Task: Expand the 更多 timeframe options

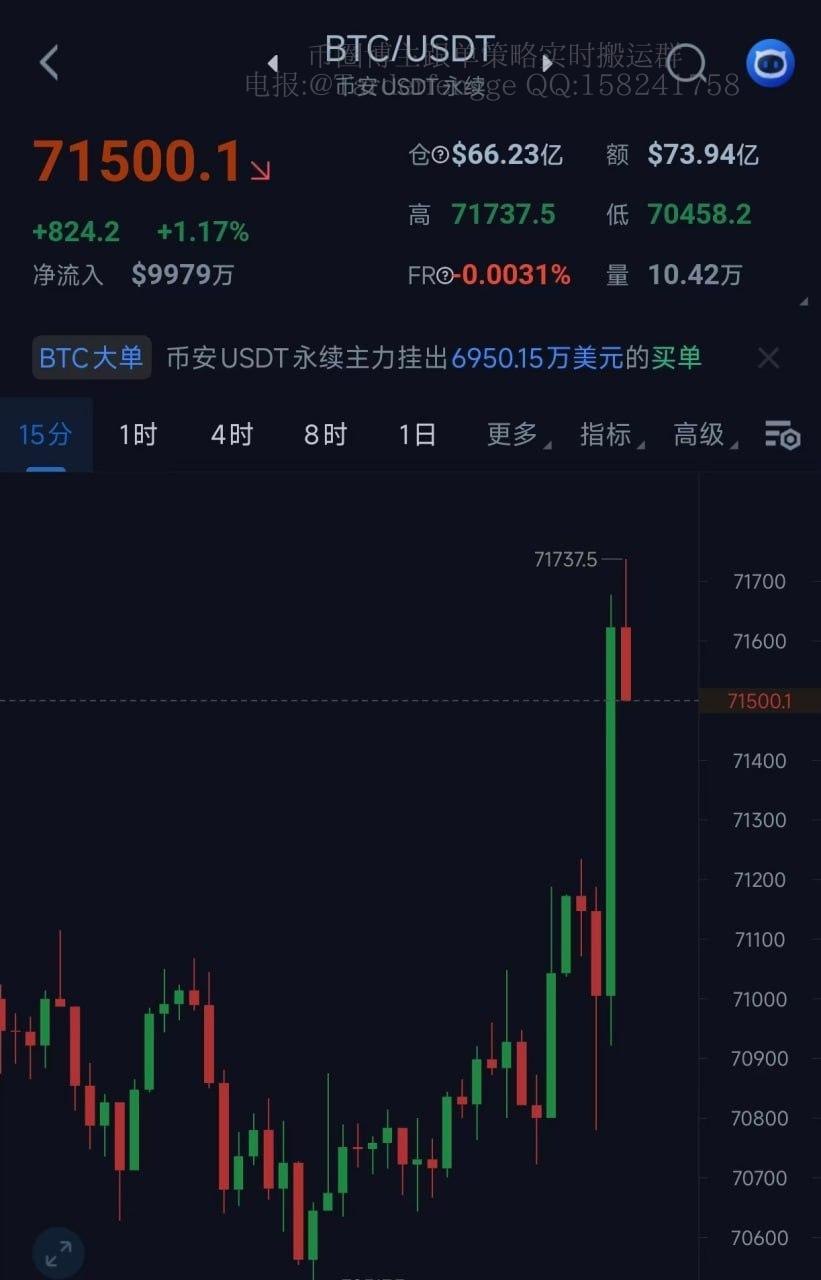Action: [514, 434]
